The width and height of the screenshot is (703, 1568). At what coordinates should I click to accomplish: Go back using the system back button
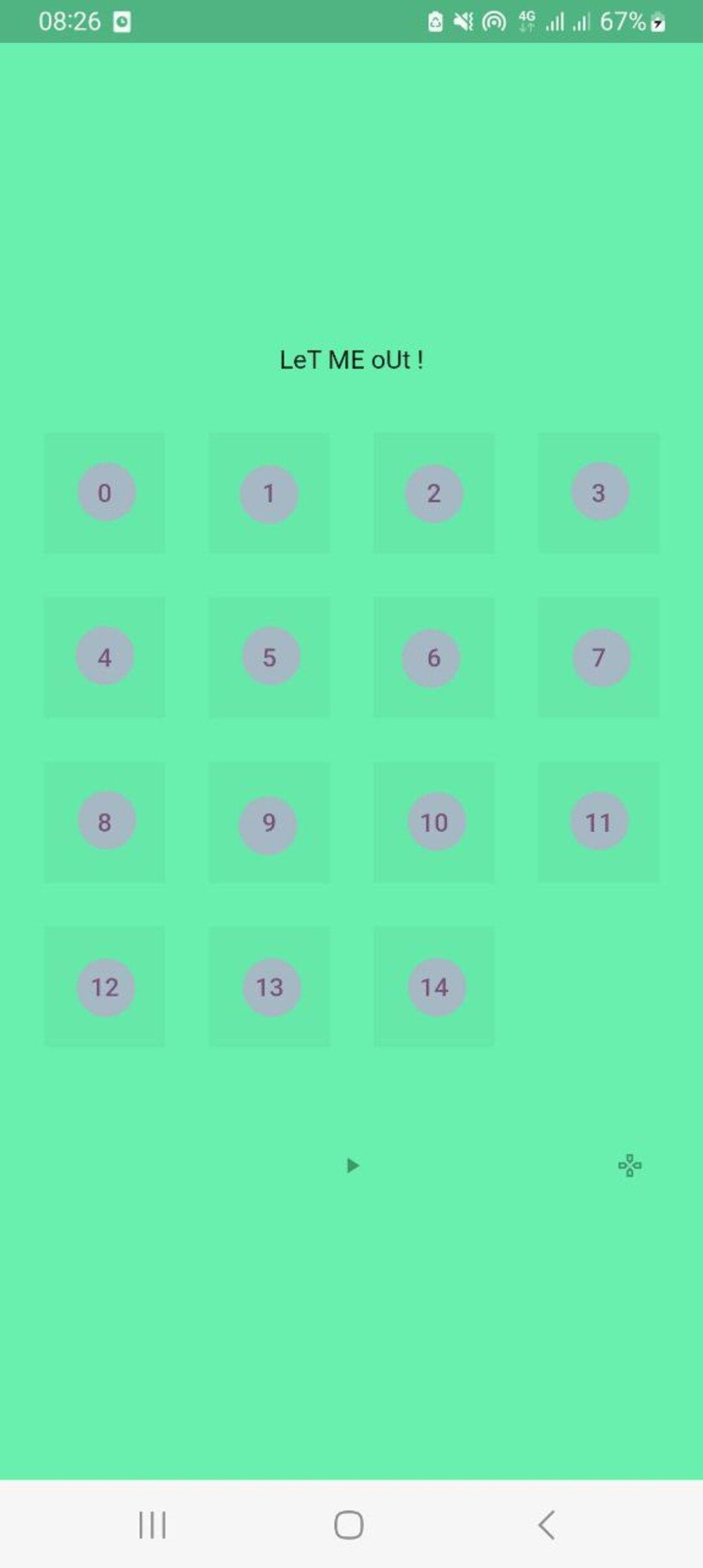pos(546,1525)
